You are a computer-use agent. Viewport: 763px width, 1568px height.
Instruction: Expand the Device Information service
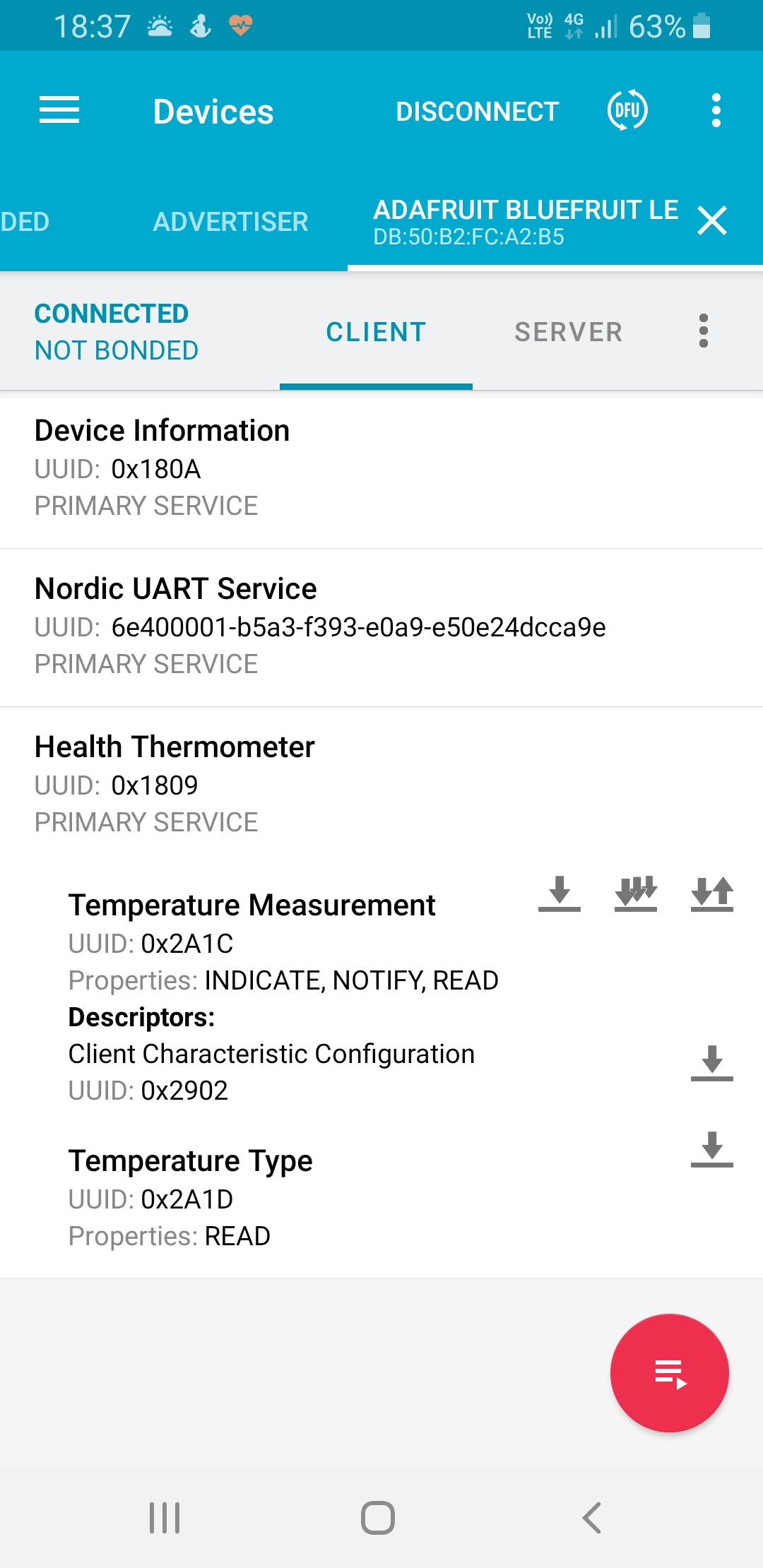283,466
